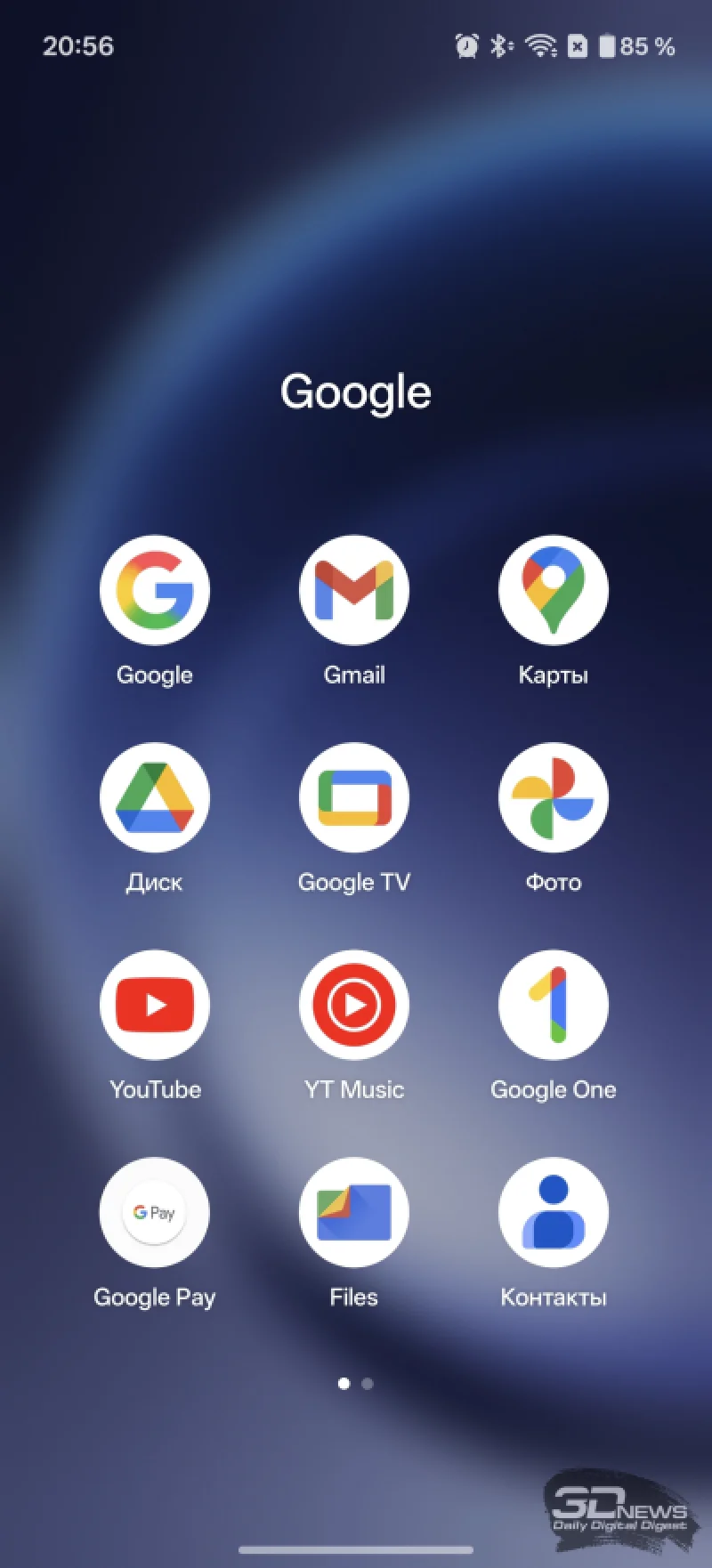The width and height of the screenshot is (712, 1568).
Task: Open Контакты (Contacts)
Action: coord(554,1212)
